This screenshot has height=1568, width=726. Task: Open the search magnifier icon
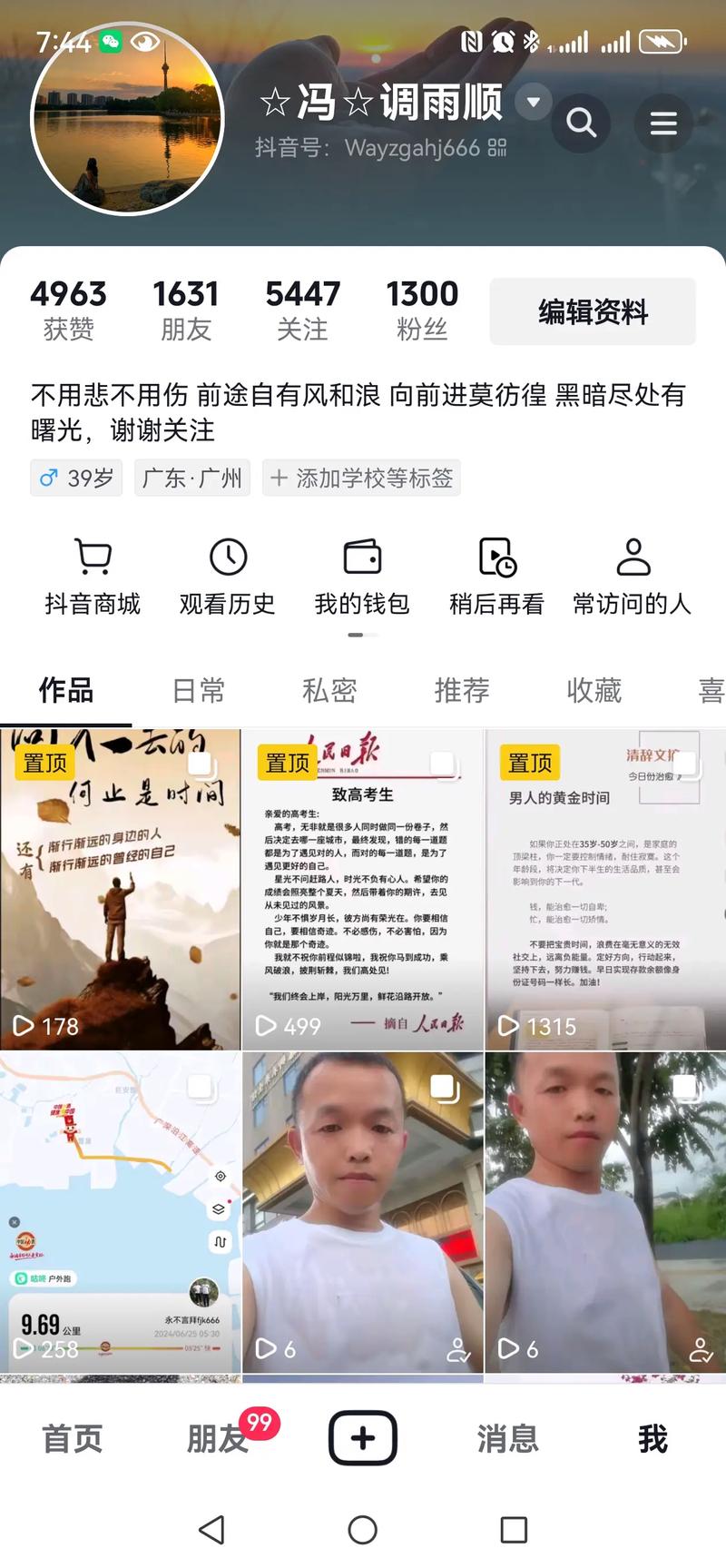581,123
